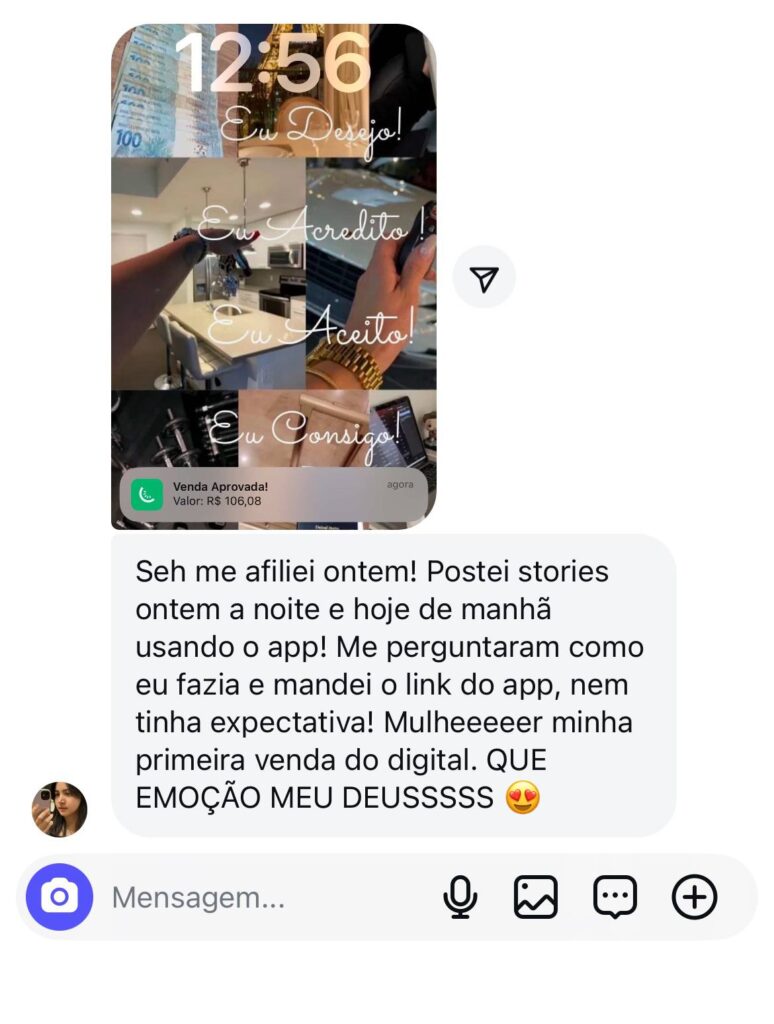Forward the image with the share arrow

point(484,277)
